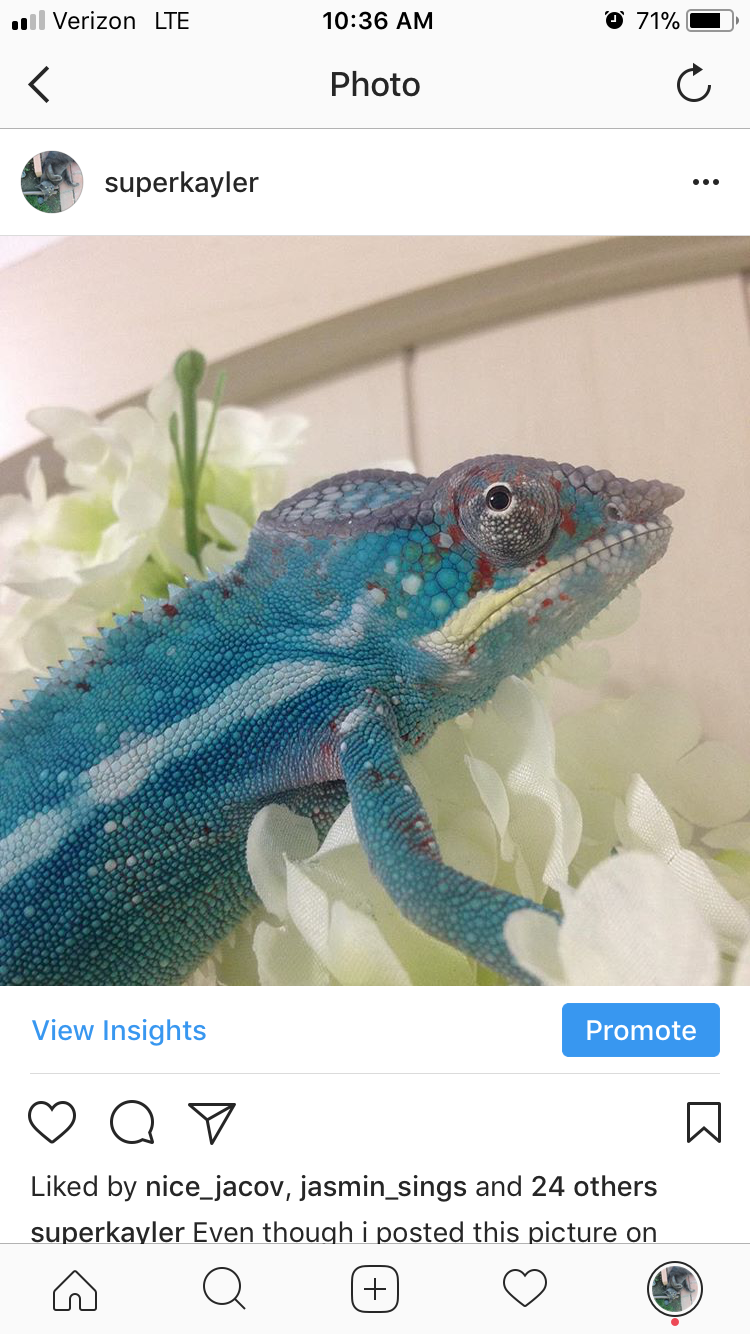Promote this post

(x=641, y=1030)
